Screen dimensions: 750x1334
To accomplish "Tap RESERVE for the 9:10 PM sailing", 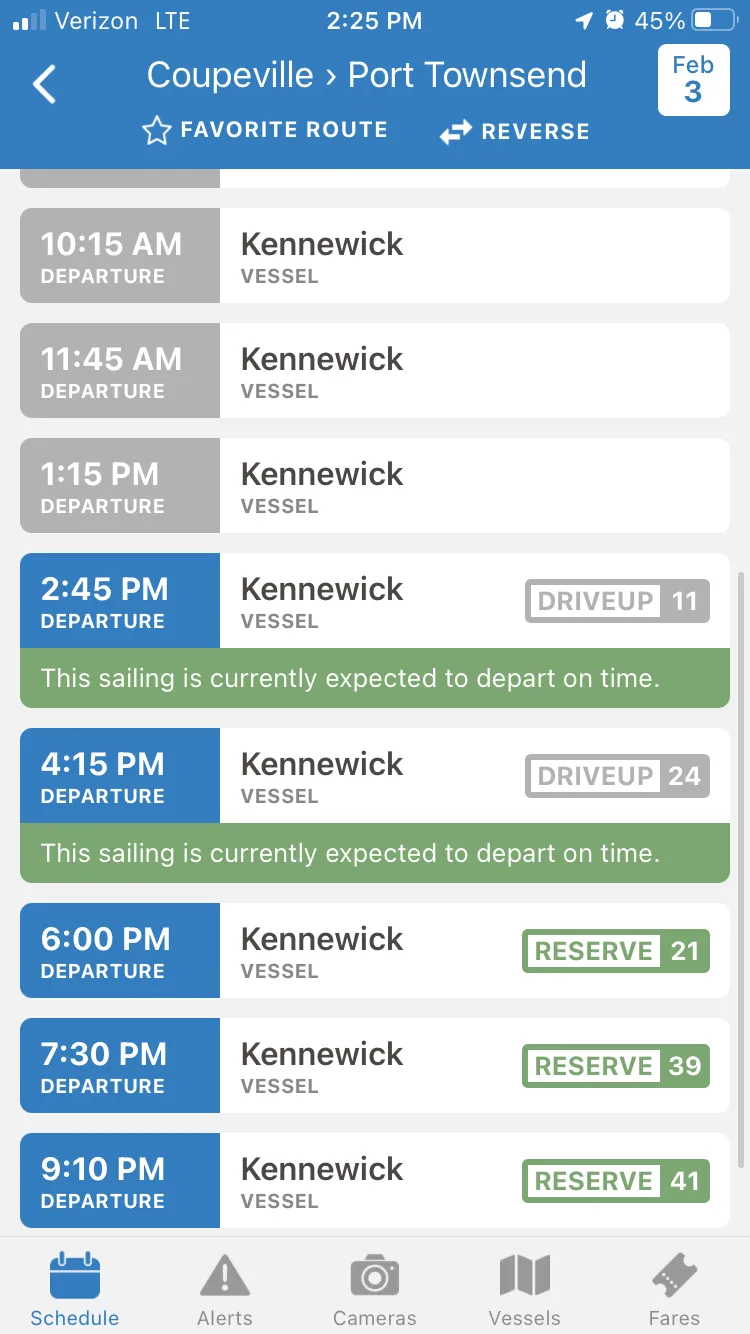I will coord(615,1180).
